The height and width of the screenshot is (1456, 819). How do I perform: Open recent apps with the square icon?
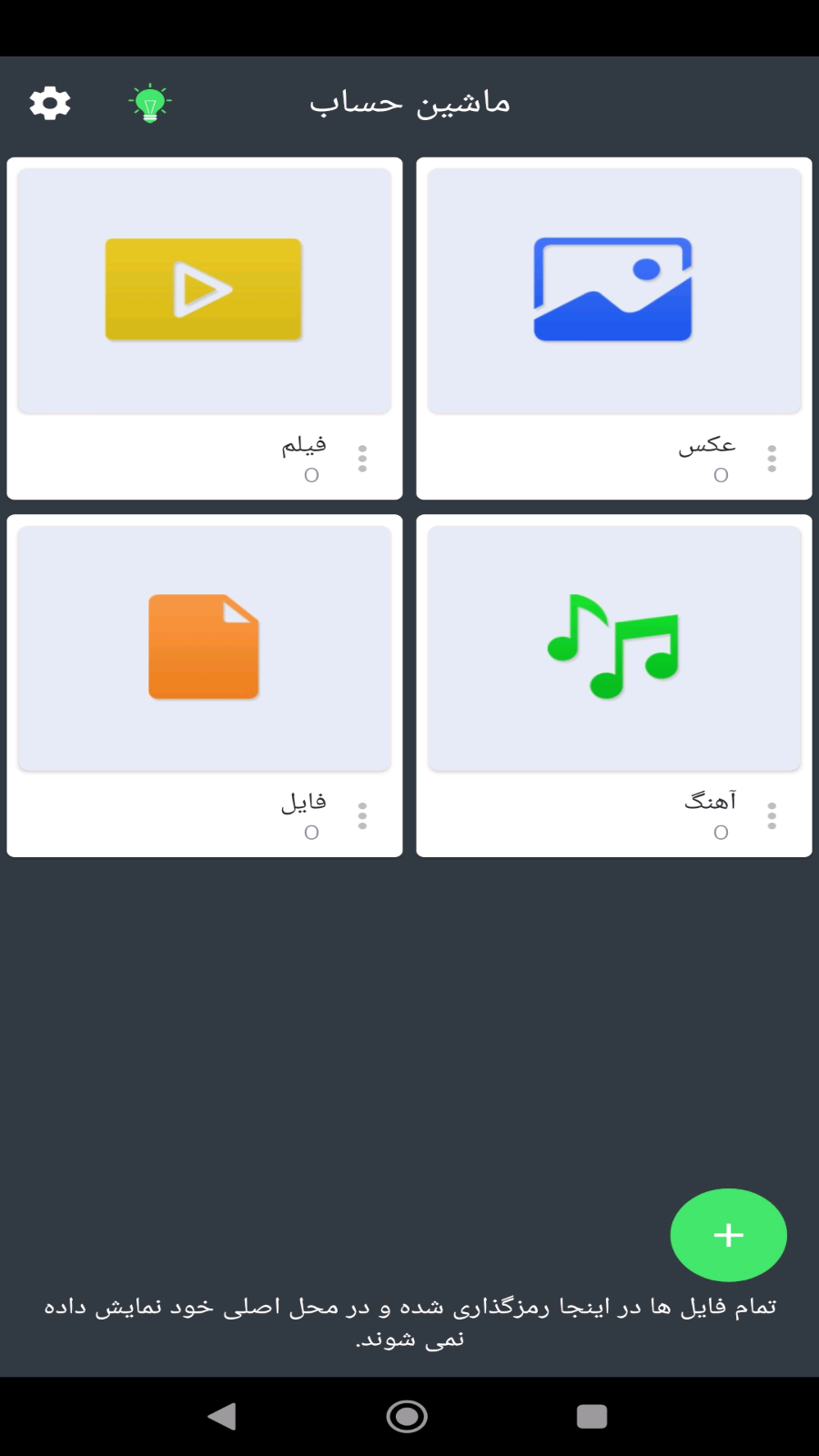(593, 1416)
